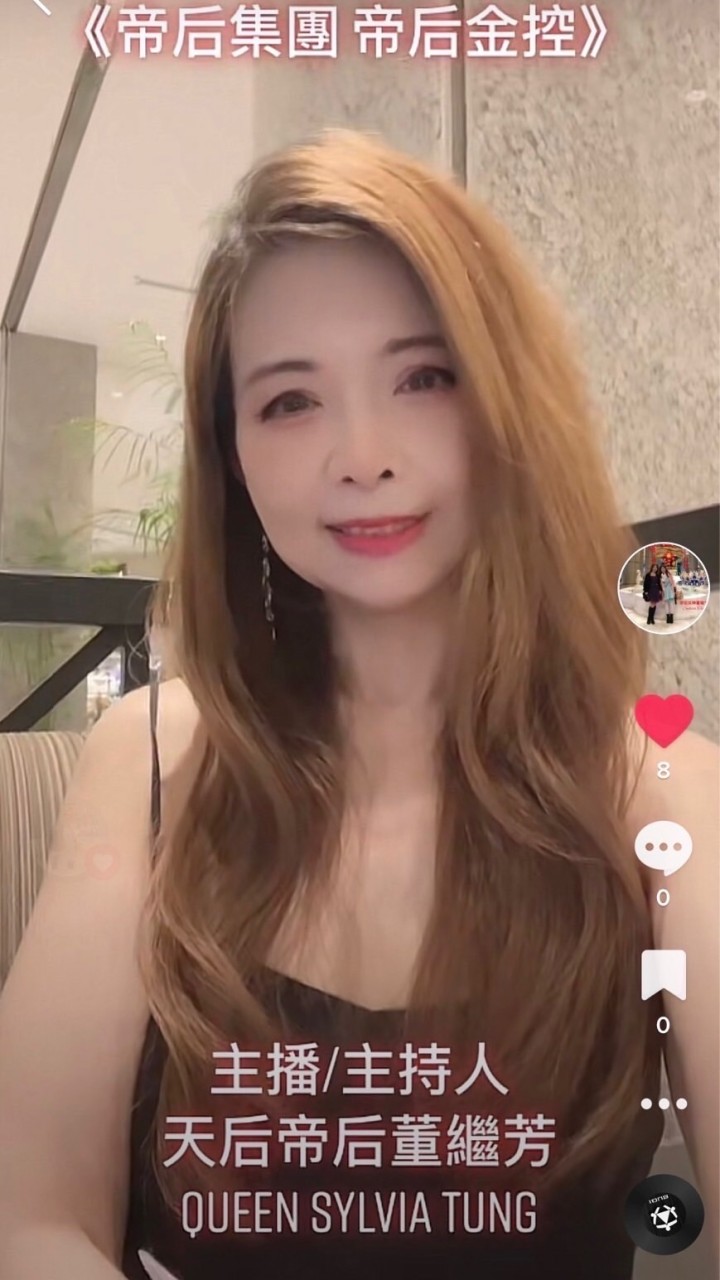Go back using the top-left arrow
The image size is (720, 1280).
[x=40, y=8]
